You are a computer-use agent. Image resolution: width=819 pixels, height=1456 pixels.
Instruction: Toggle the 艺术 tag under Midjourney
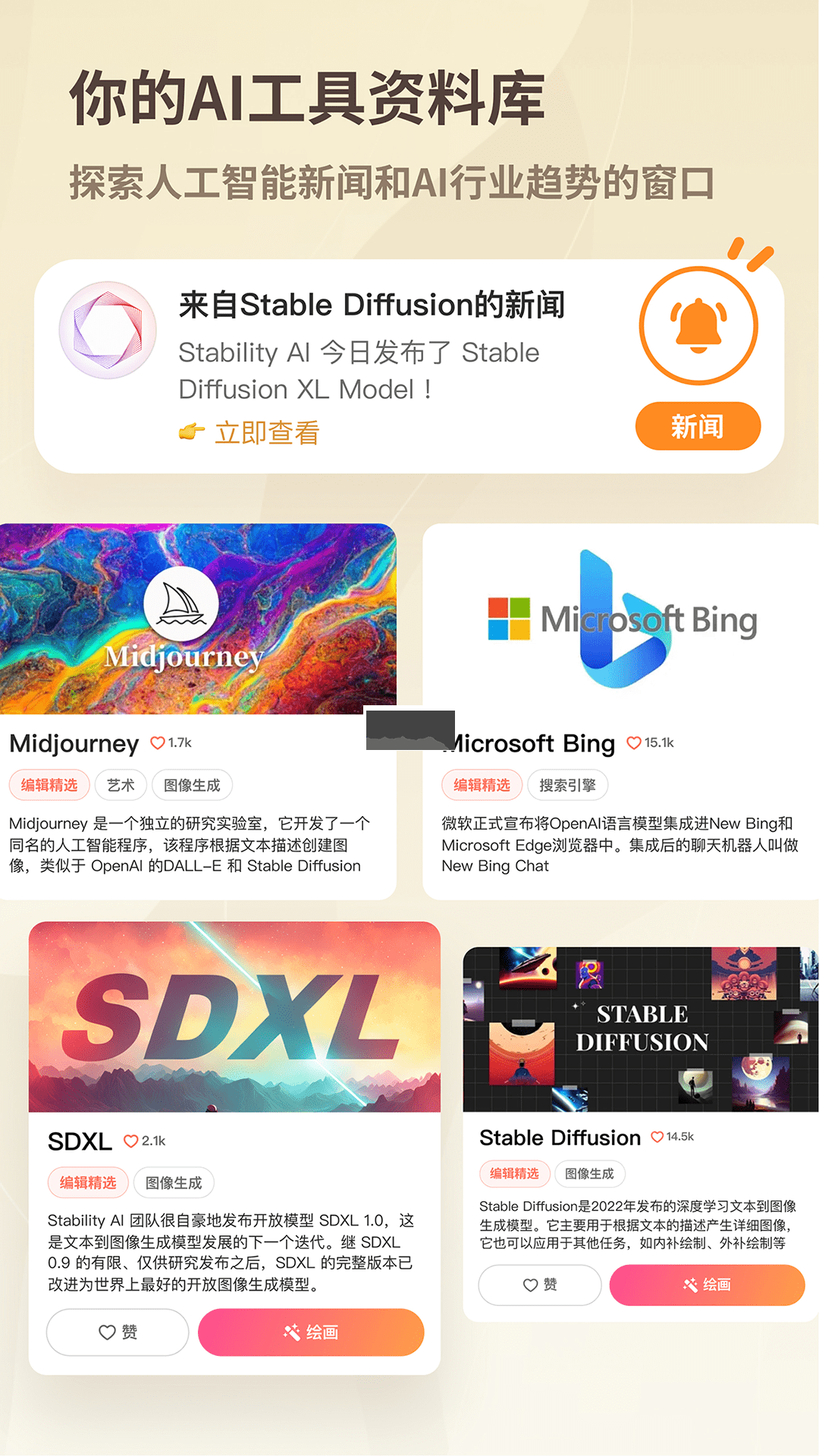click(121, 785)
